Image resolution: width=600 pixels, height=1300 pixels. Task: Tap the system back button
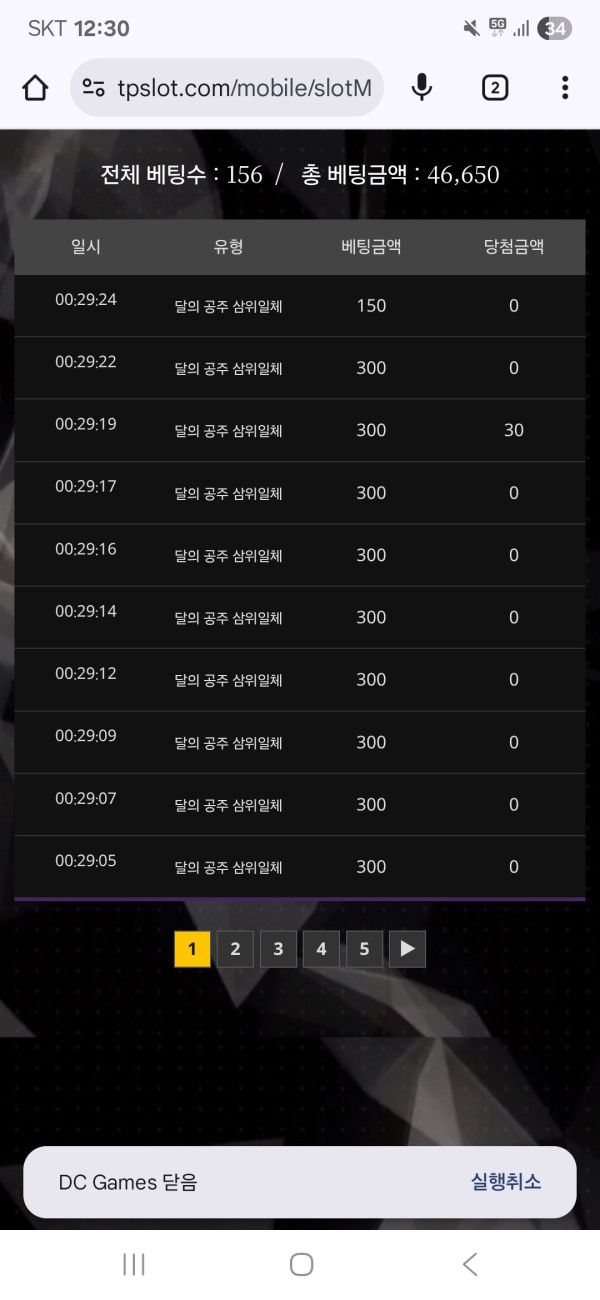coord(469,1265)
